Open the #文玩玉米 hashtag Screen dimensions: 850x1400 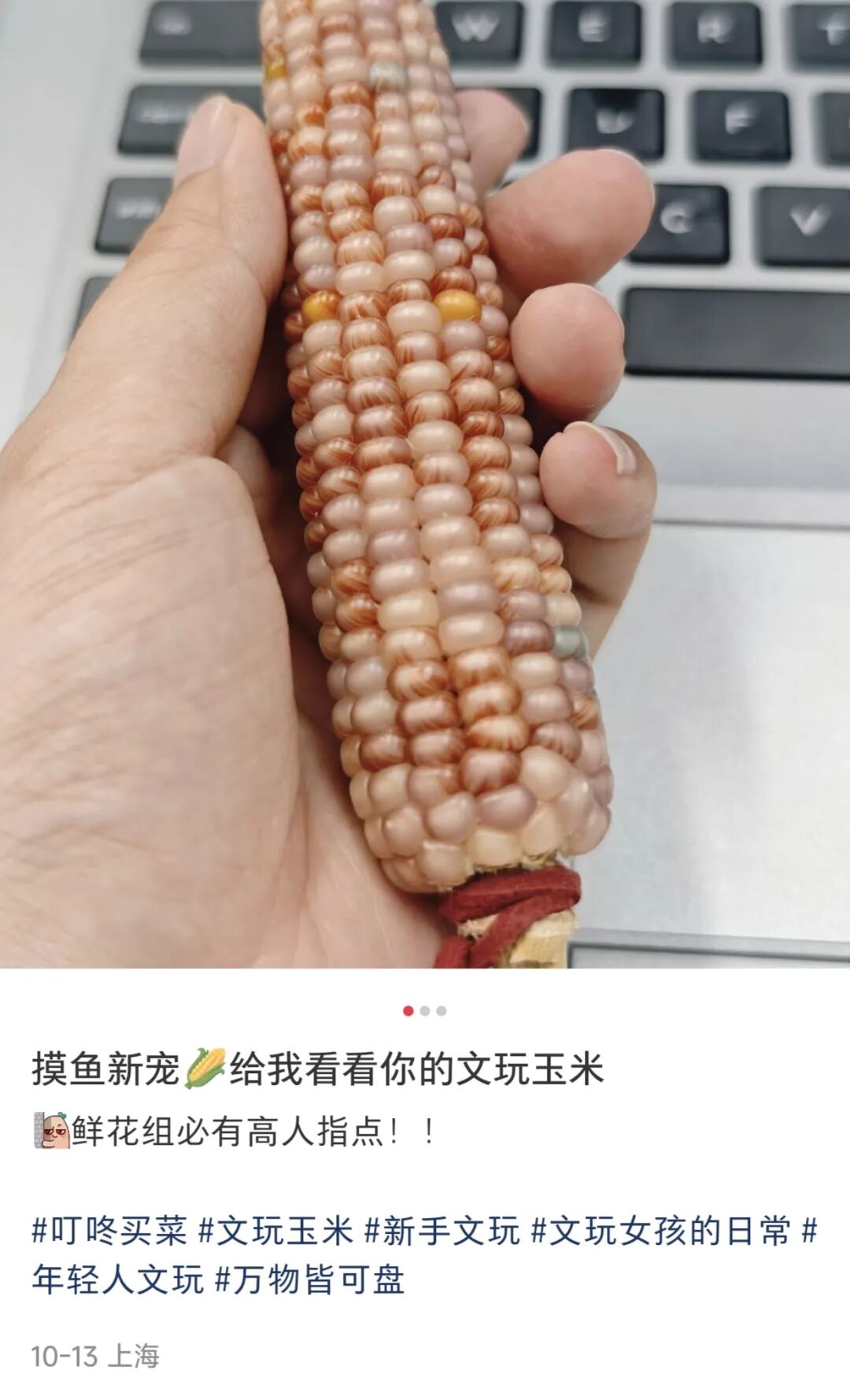(x=275, y=1231)
